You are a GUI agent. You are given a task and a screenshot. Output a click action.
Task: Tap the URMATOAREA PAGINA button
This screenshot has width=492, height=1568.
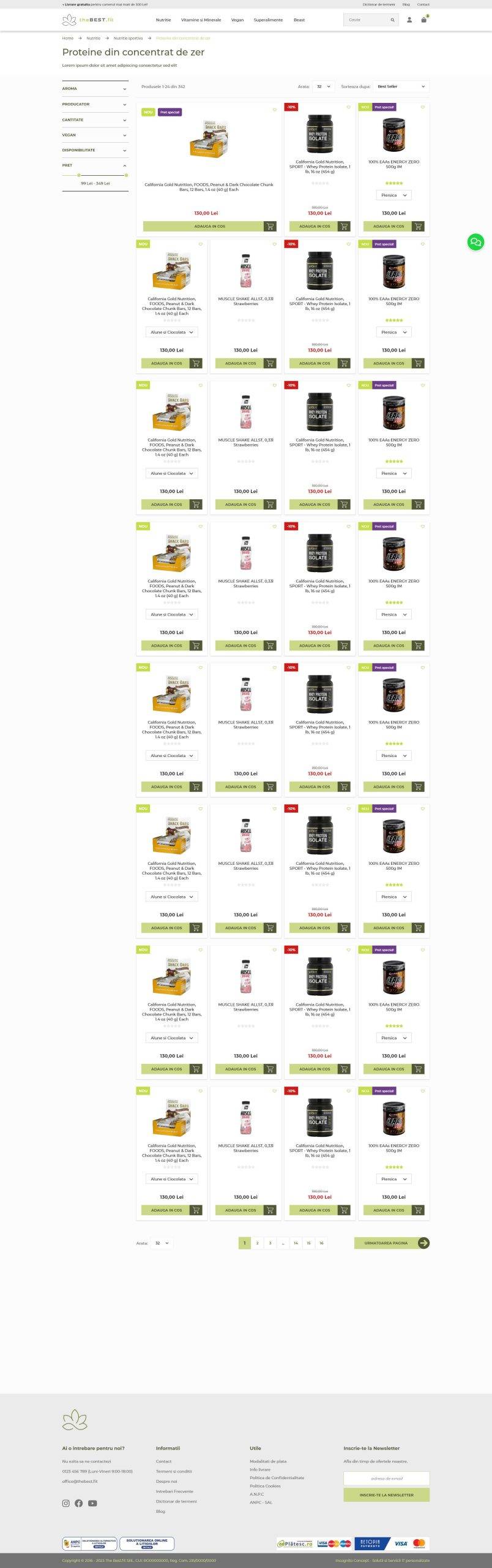click(392, 1243)
